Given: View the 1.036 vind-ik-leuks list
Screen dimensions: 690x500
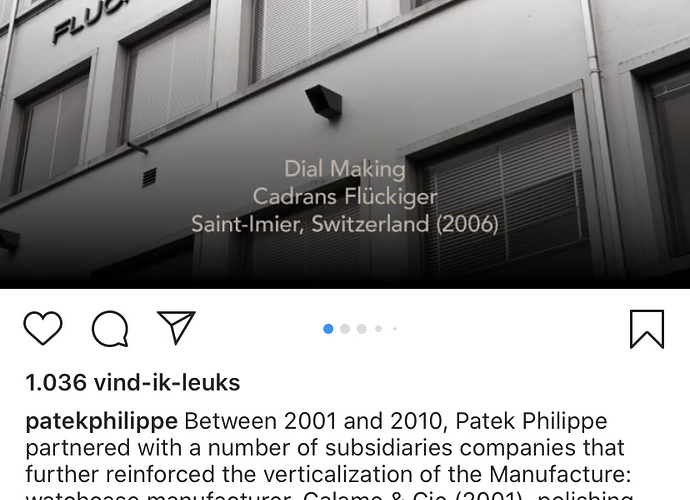Looking at the screenshot, I should [x=132, y=382].
